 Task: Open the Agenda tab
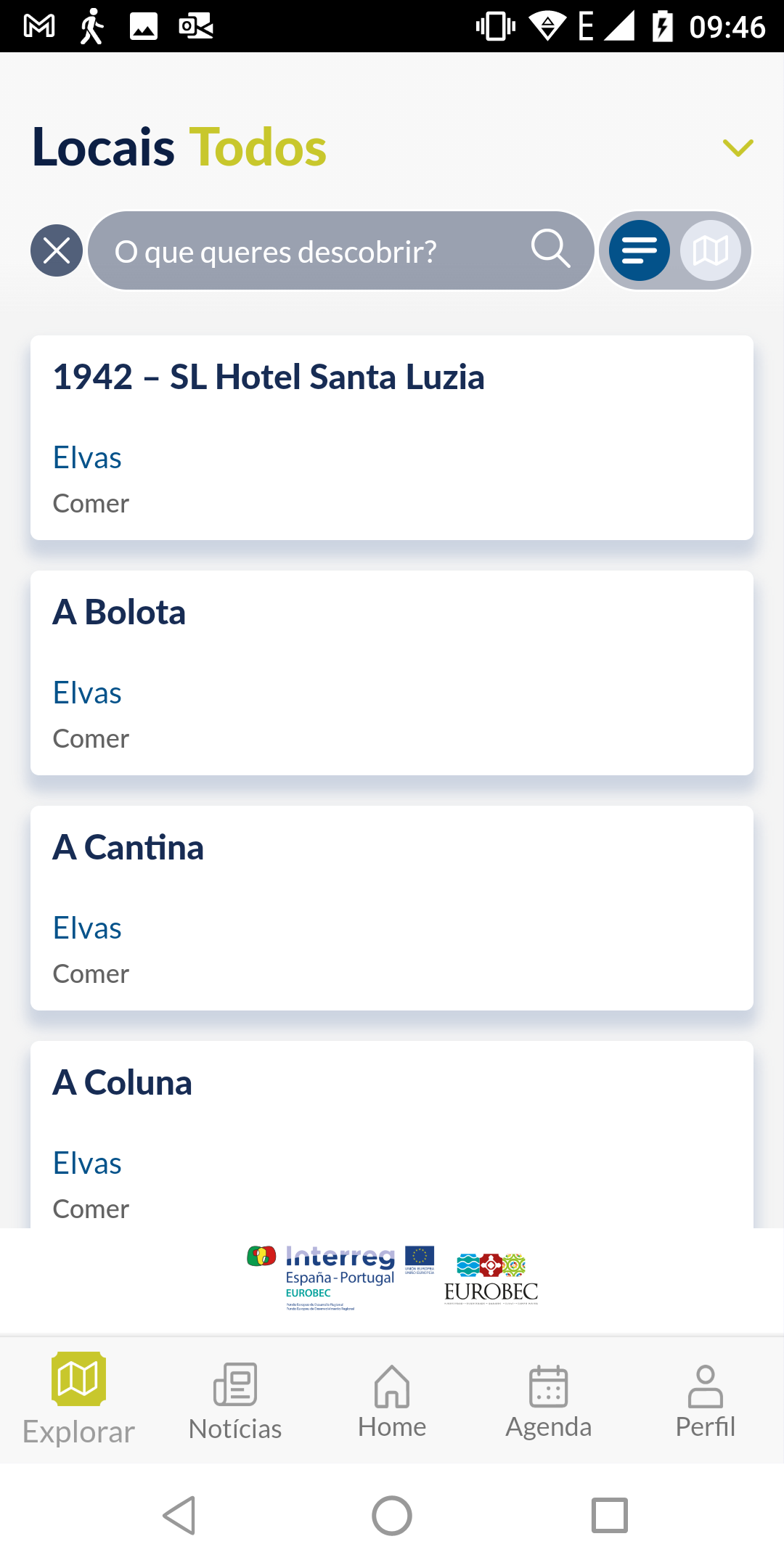549,1401
